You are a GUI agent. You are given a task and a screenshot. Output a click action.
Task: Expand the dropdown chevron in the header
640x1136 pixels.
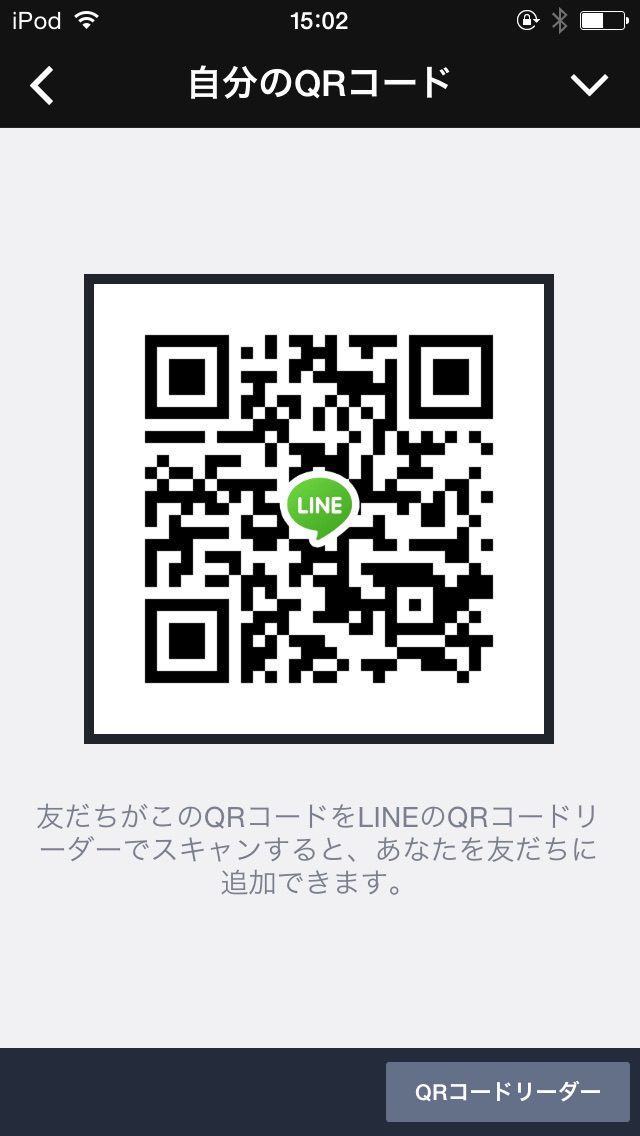click(x=589, y=85)
